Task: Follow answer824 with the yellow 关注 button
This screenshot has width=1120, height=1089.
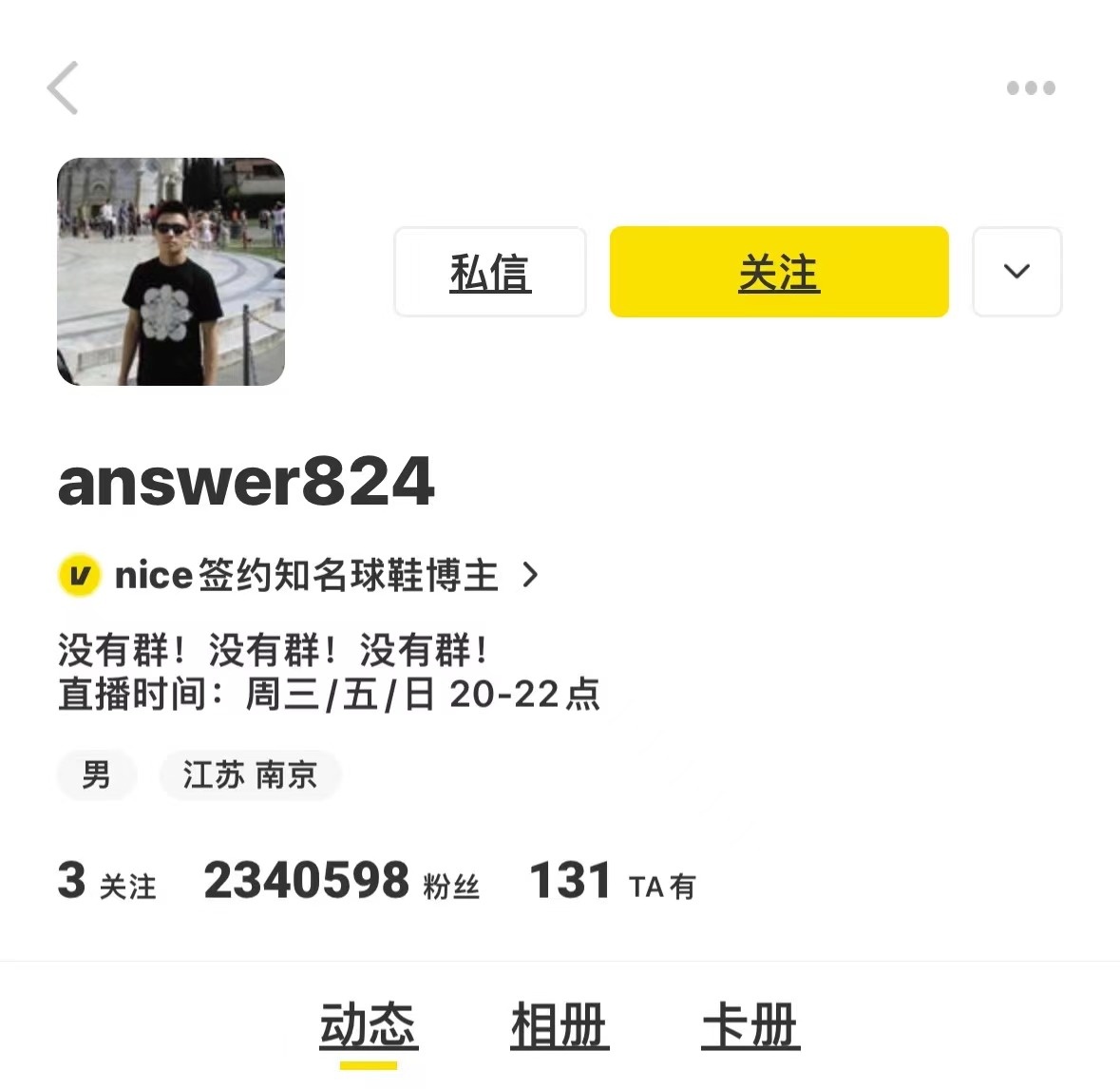Action: point(779,273)
